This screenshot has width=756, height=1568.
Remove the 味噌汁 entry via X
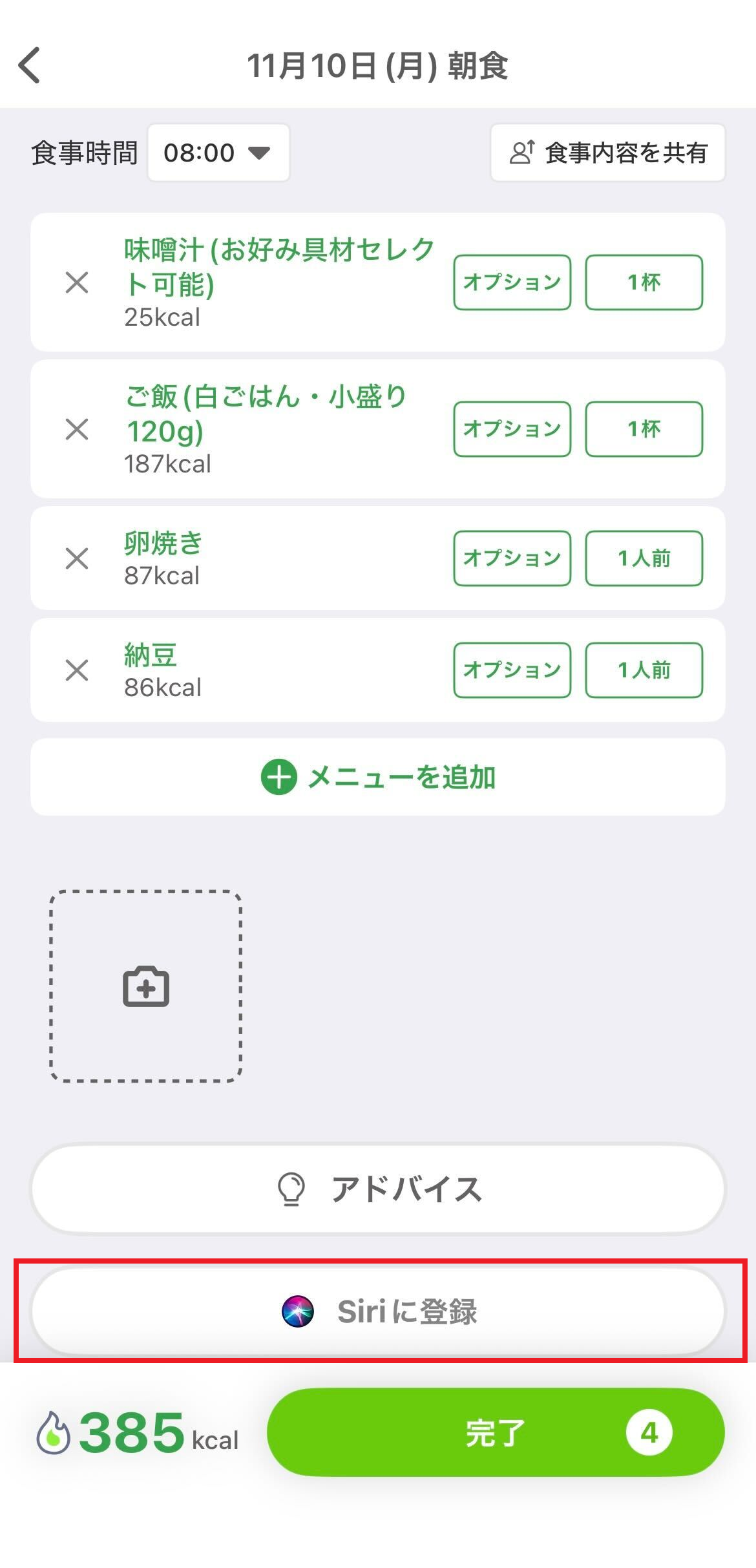point(77,281)
